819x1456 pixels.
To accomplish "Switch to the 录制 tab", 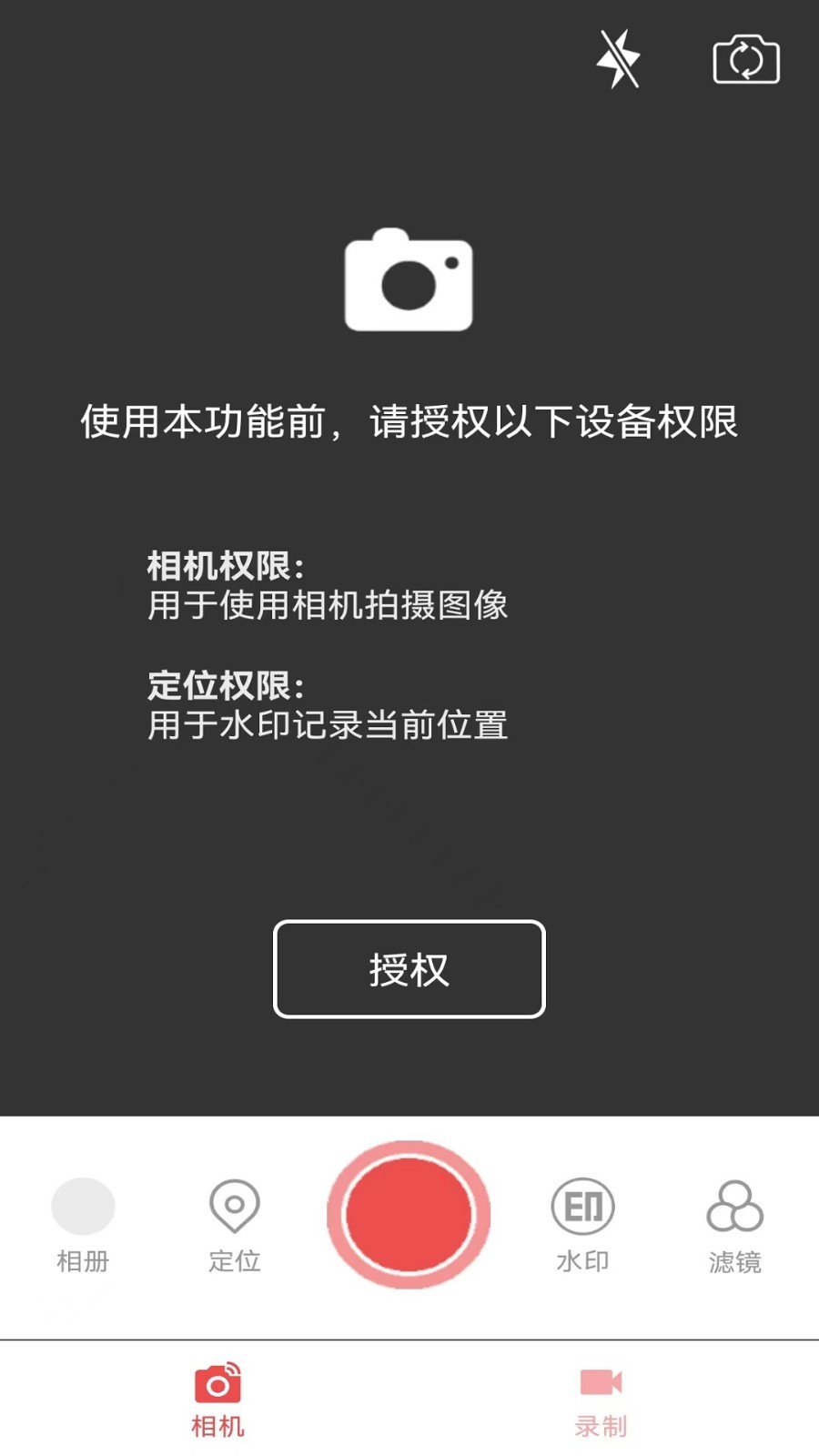I will click(601, 1400).
